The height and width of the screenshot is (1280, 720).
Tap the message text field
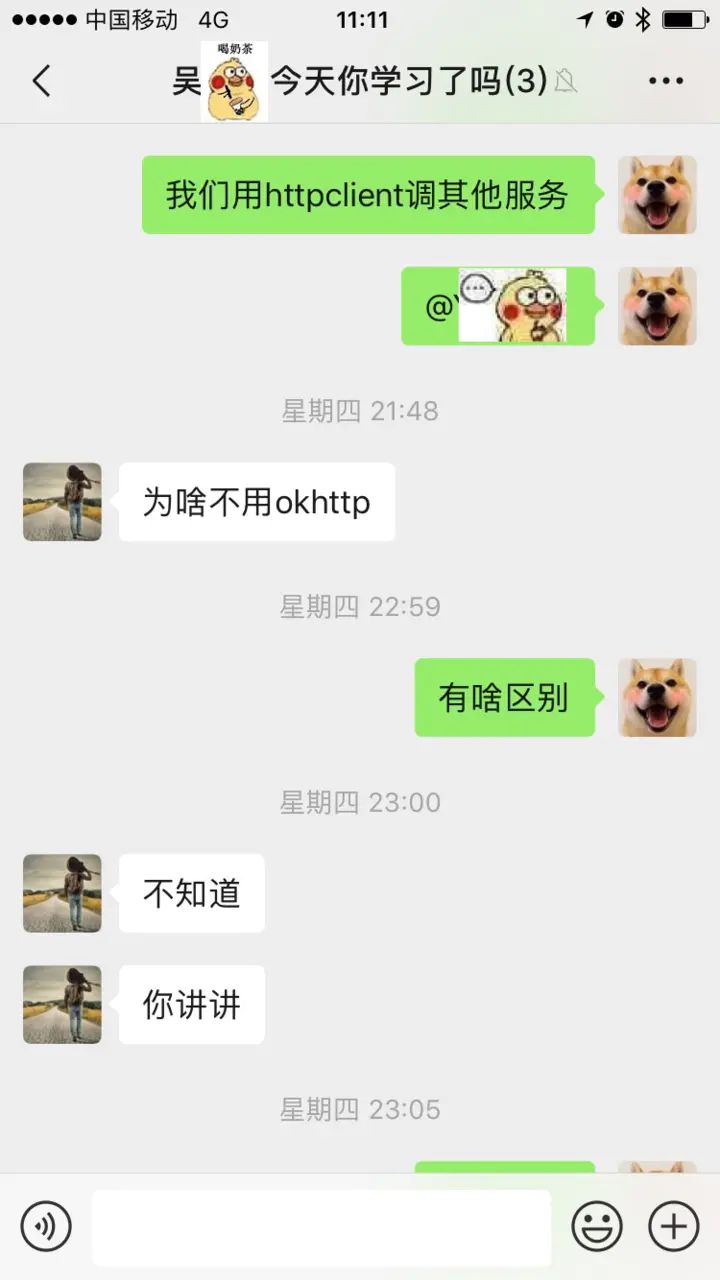click(321, 1227)
